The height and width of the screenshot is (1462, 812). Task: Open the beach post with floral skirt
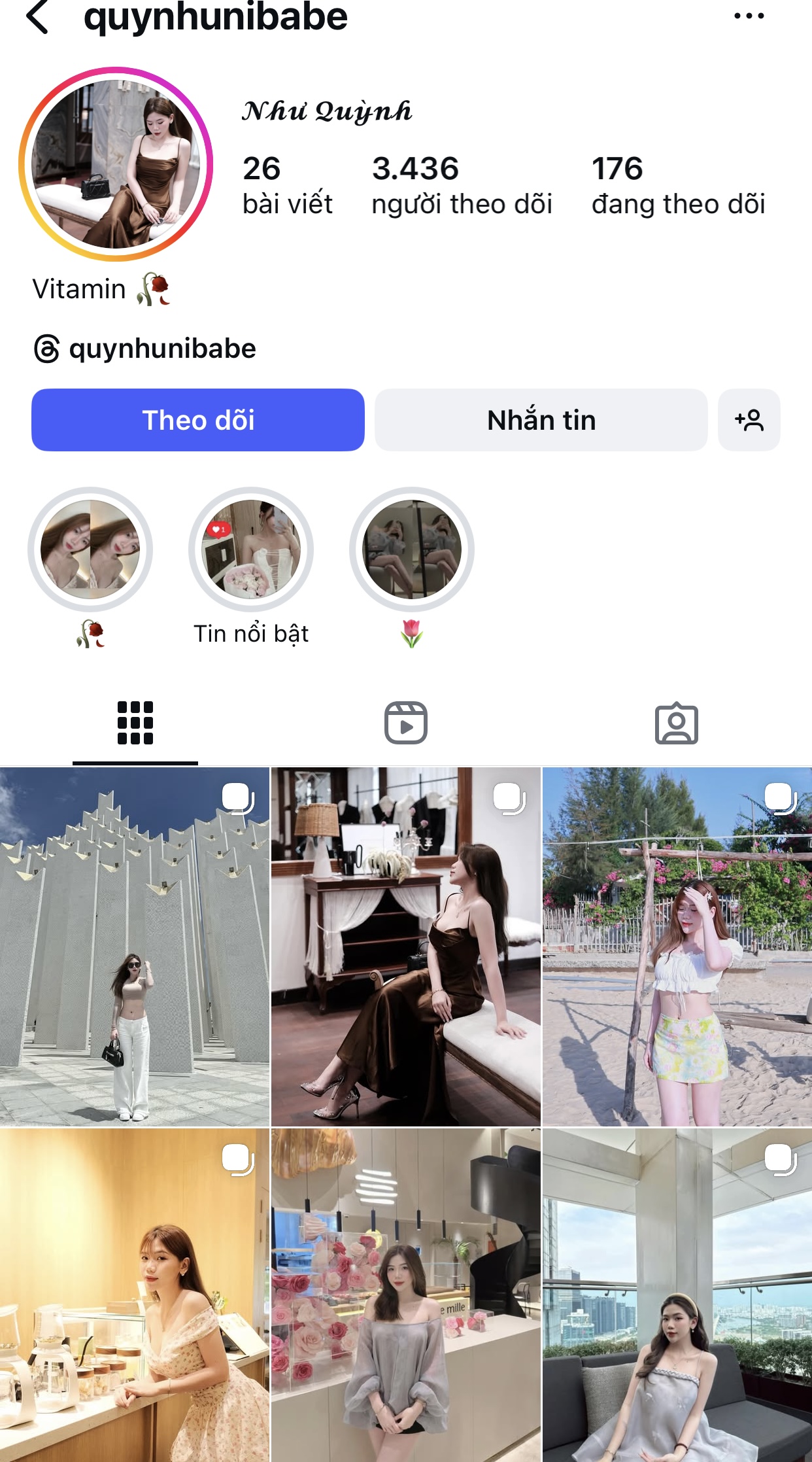(677, 946)
